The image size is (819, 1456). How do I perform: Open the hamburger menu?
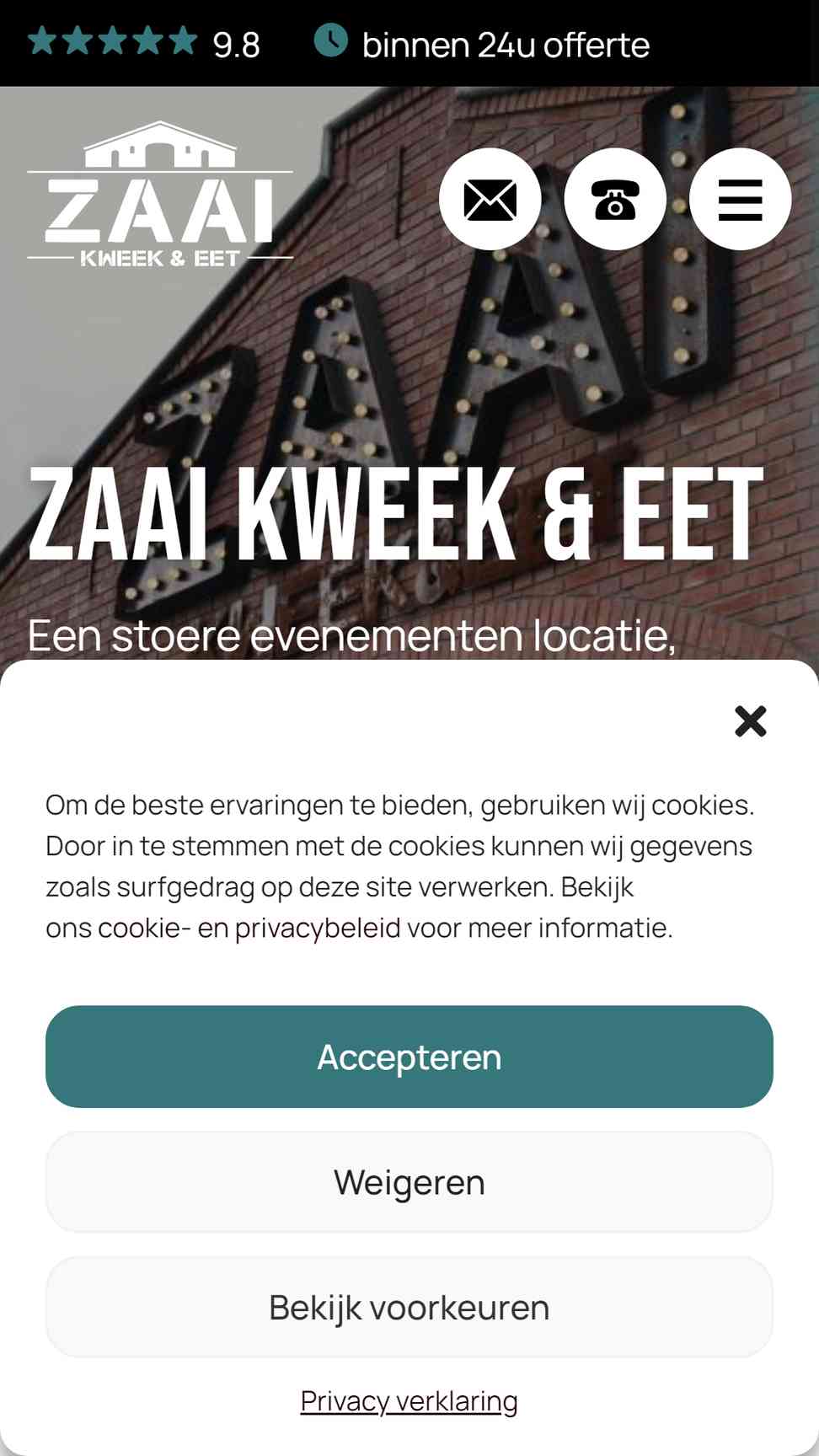[x=740, y=199]
